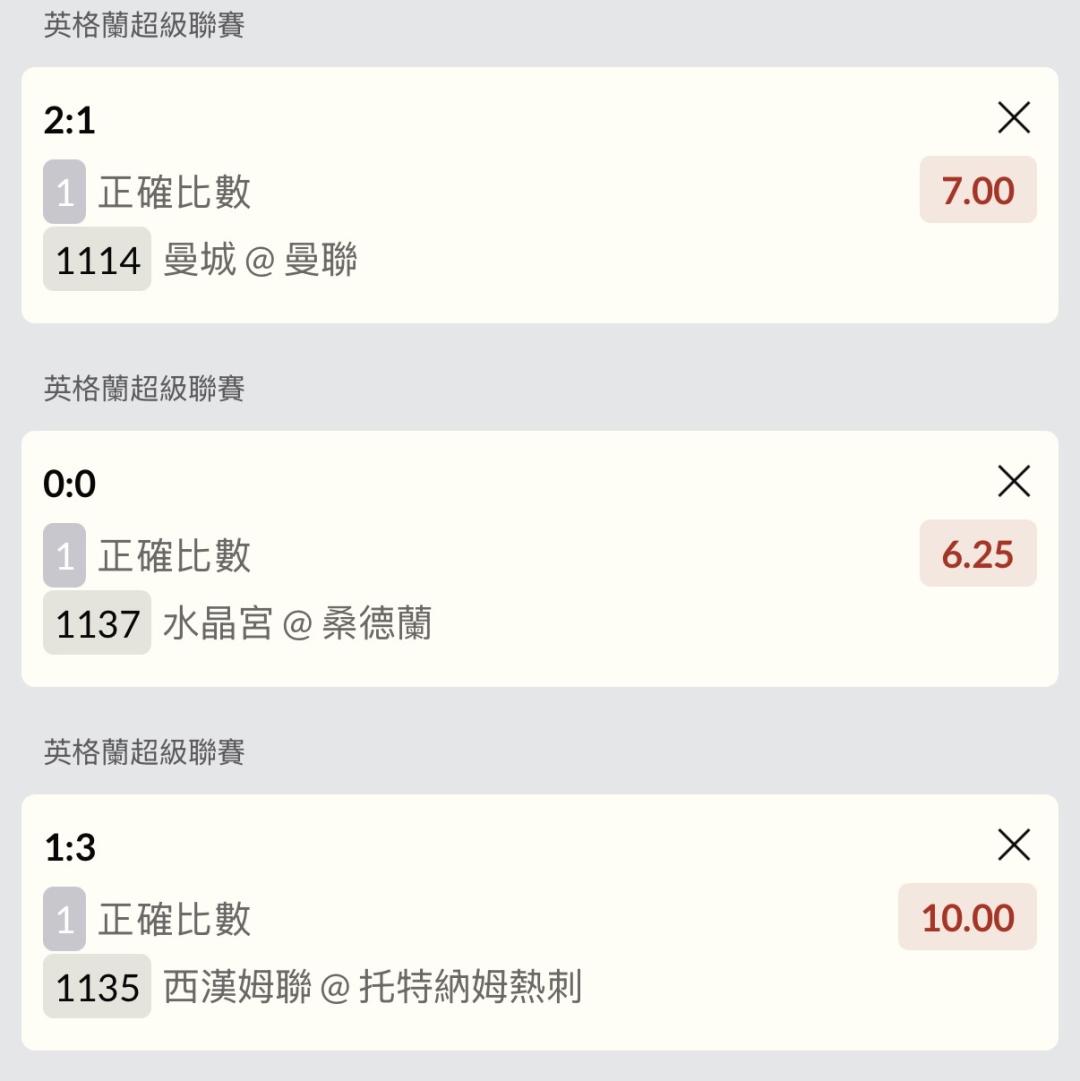Open the 曼城 @ 曼聯 bet card
This screenshot has width=1080, height=1081.
pos(500,230)
